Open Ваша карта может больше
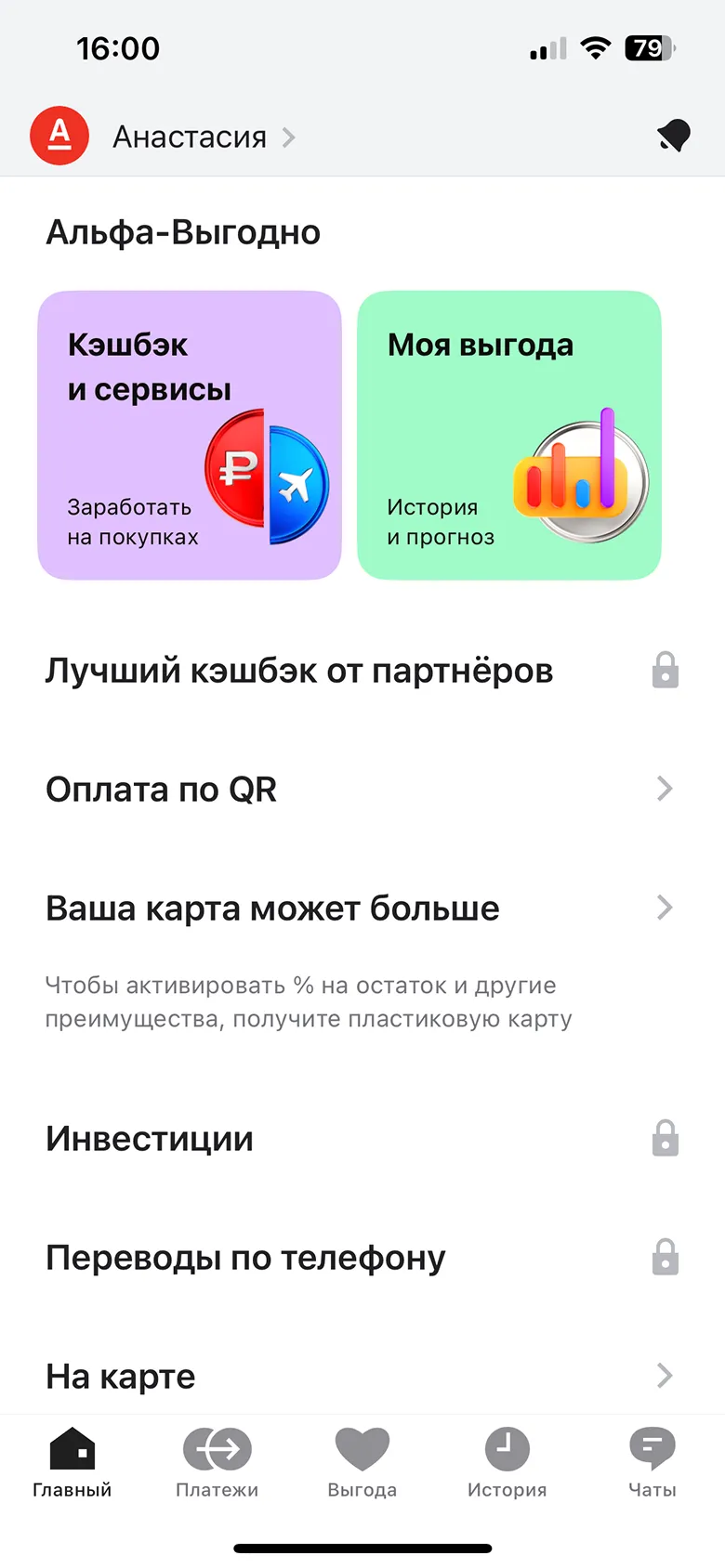The height and width of the screenshot is (1568, 725). point(362,908)
